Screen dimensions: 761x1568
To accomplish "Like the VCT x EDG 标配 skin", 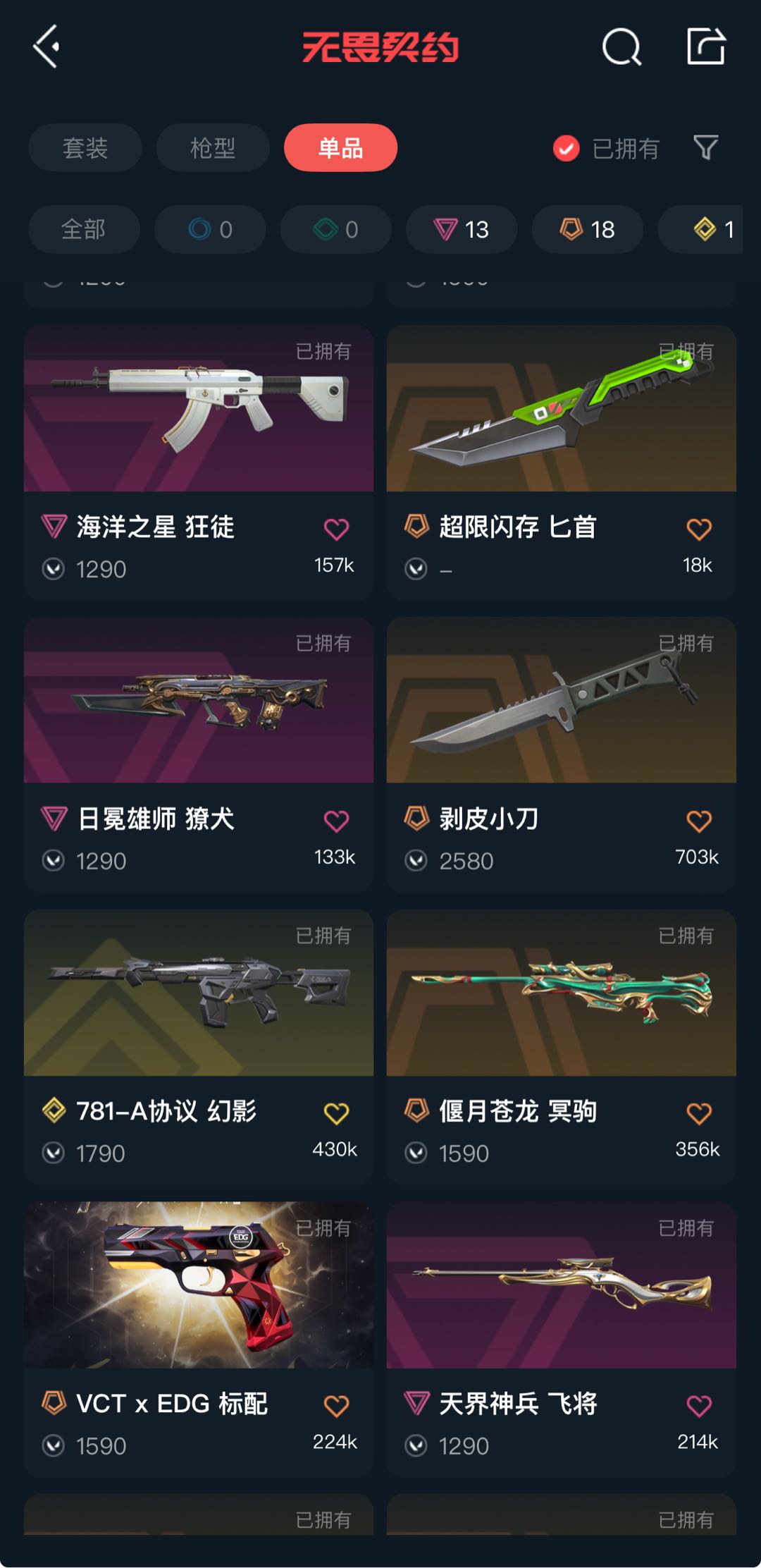I will click(336, 1406).
